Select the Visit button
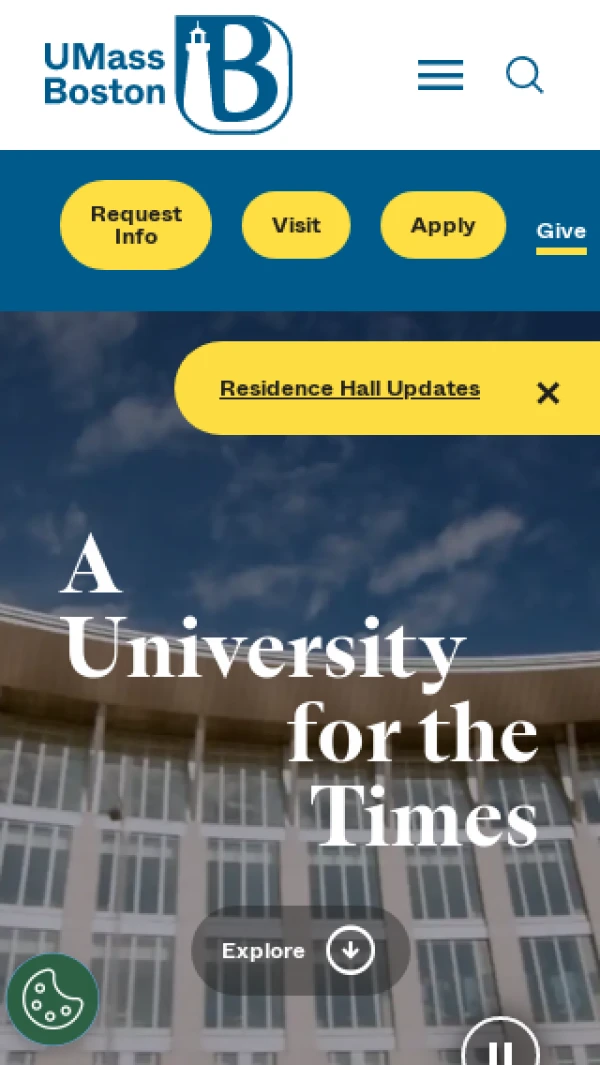The width and height of the screenshot is (600, 1065). [x=296, y=225]
